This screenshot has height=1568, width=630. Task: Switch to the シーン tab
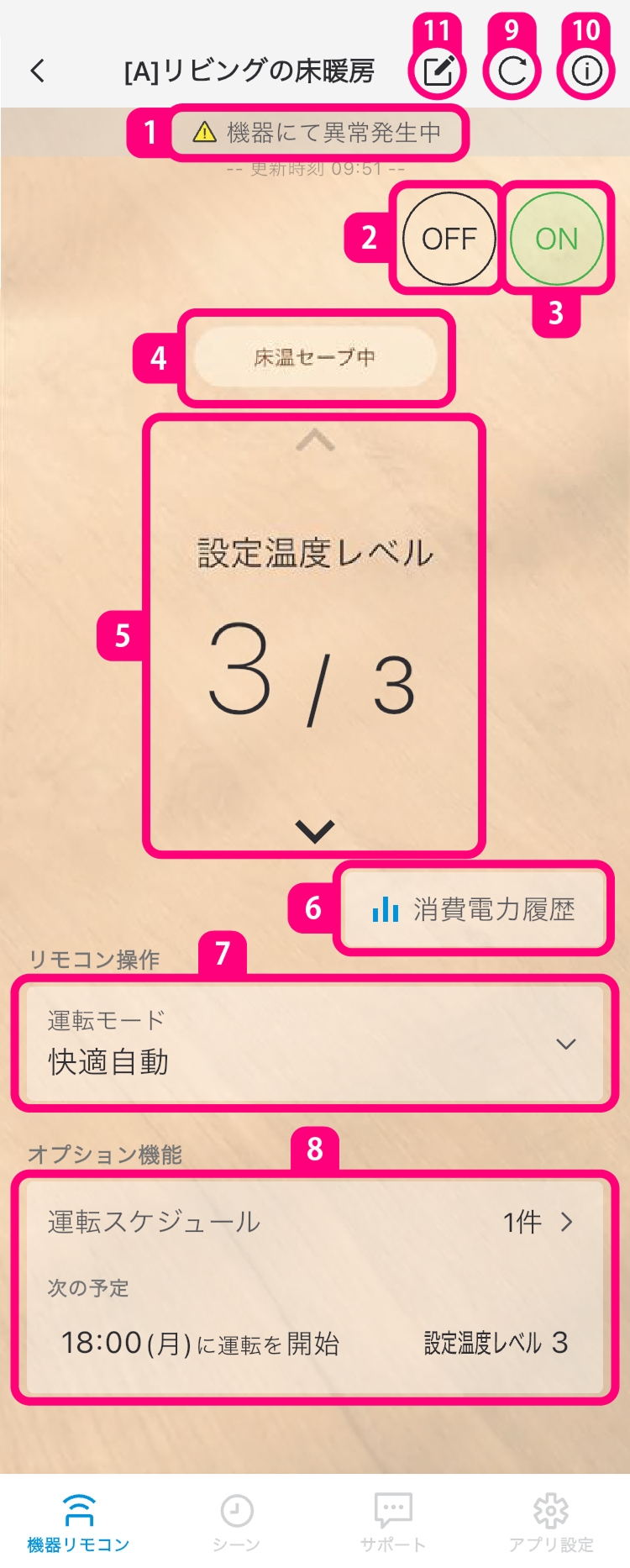click(x=236, y=1523)
